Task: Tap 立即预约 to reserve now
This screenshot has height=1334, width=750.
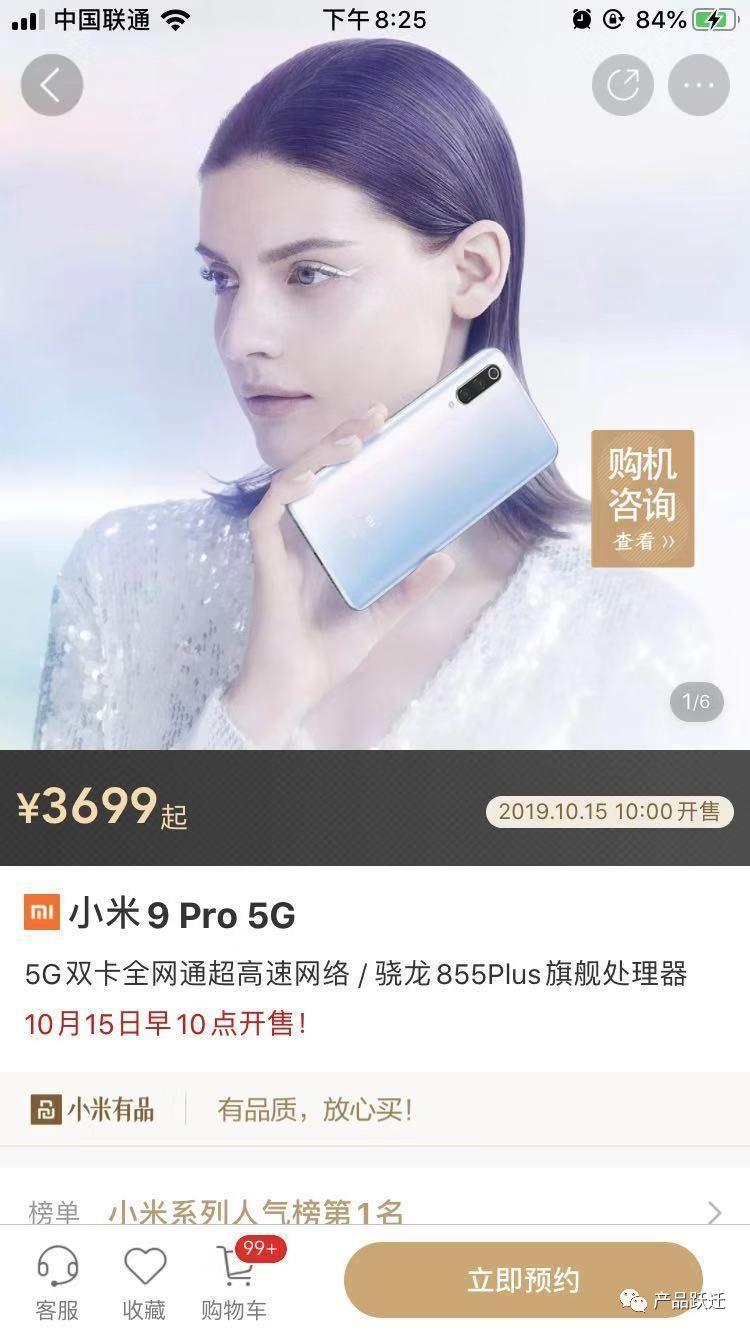Action: 523,1280
